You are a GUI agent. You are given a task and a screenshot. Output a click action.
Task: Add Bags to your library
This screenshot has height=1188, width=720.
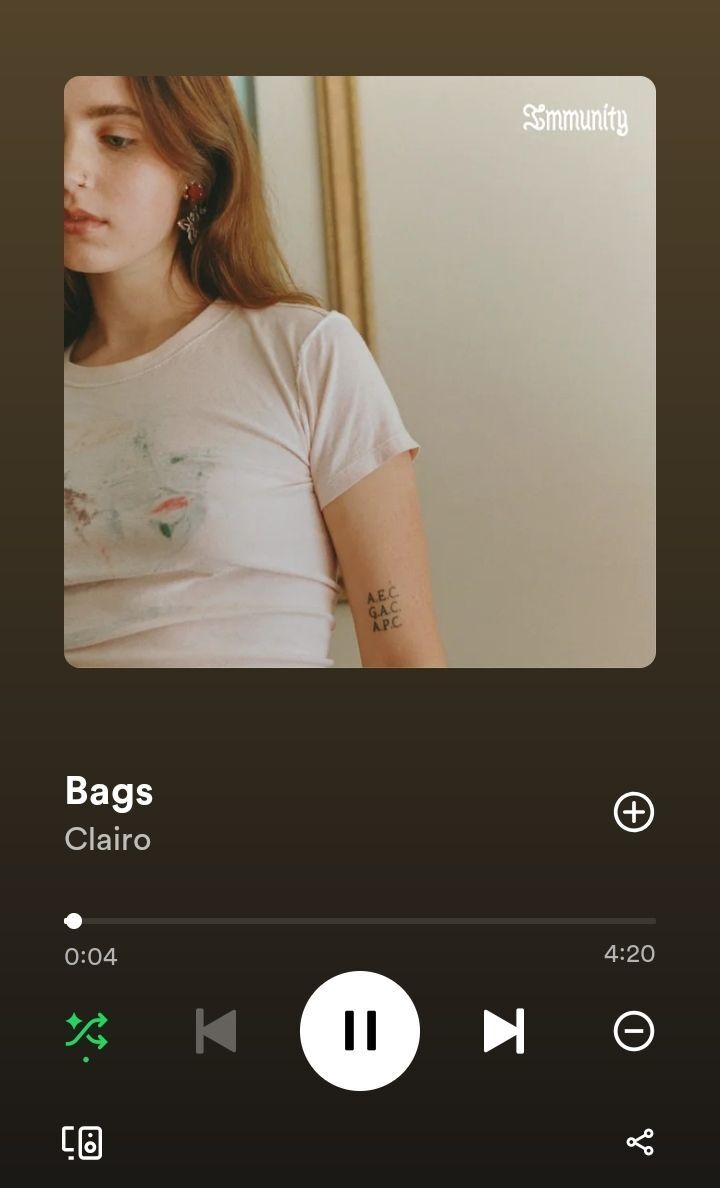coord(633,812)
